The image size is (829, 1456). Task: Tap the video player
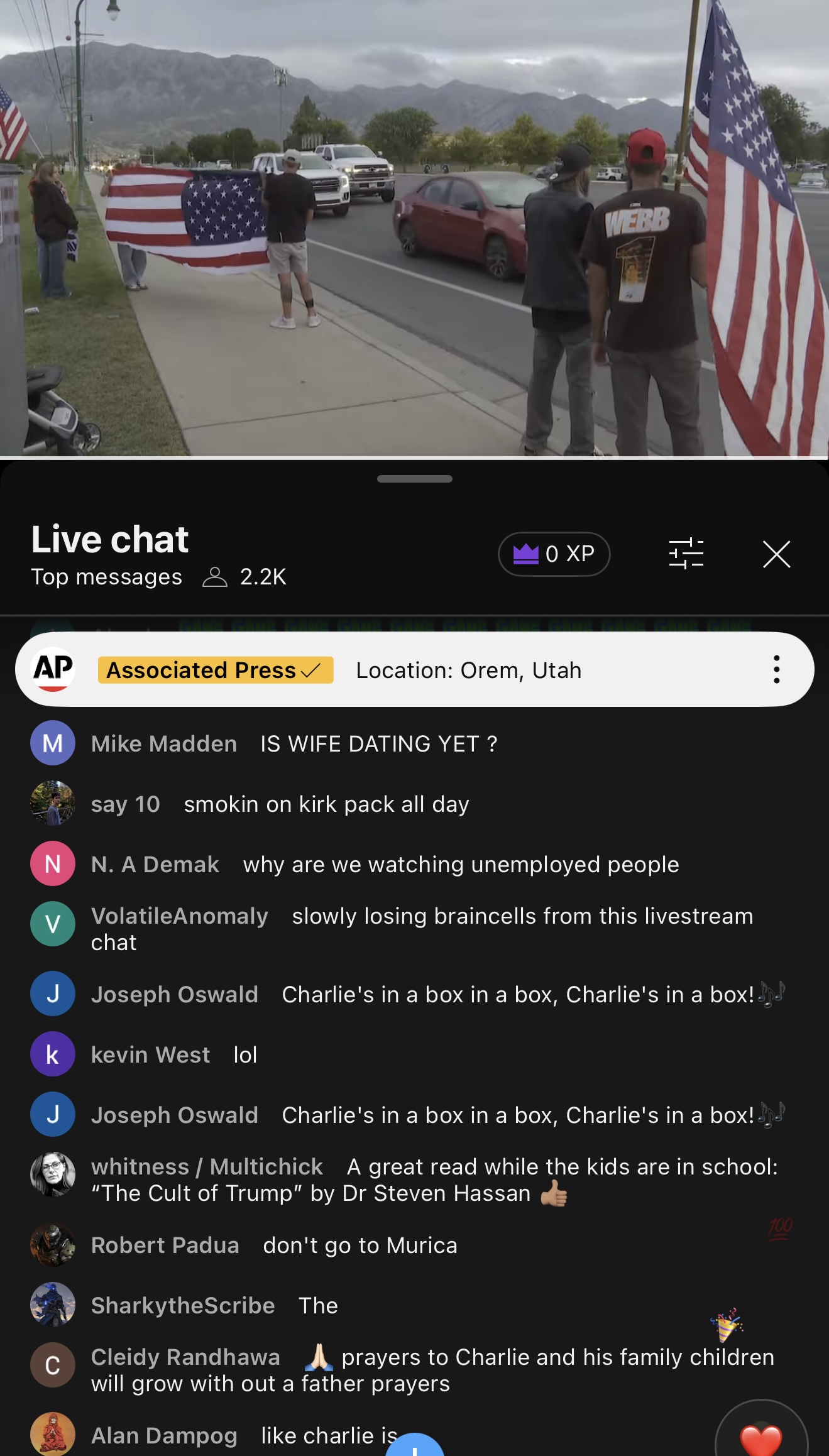point(414,228)
